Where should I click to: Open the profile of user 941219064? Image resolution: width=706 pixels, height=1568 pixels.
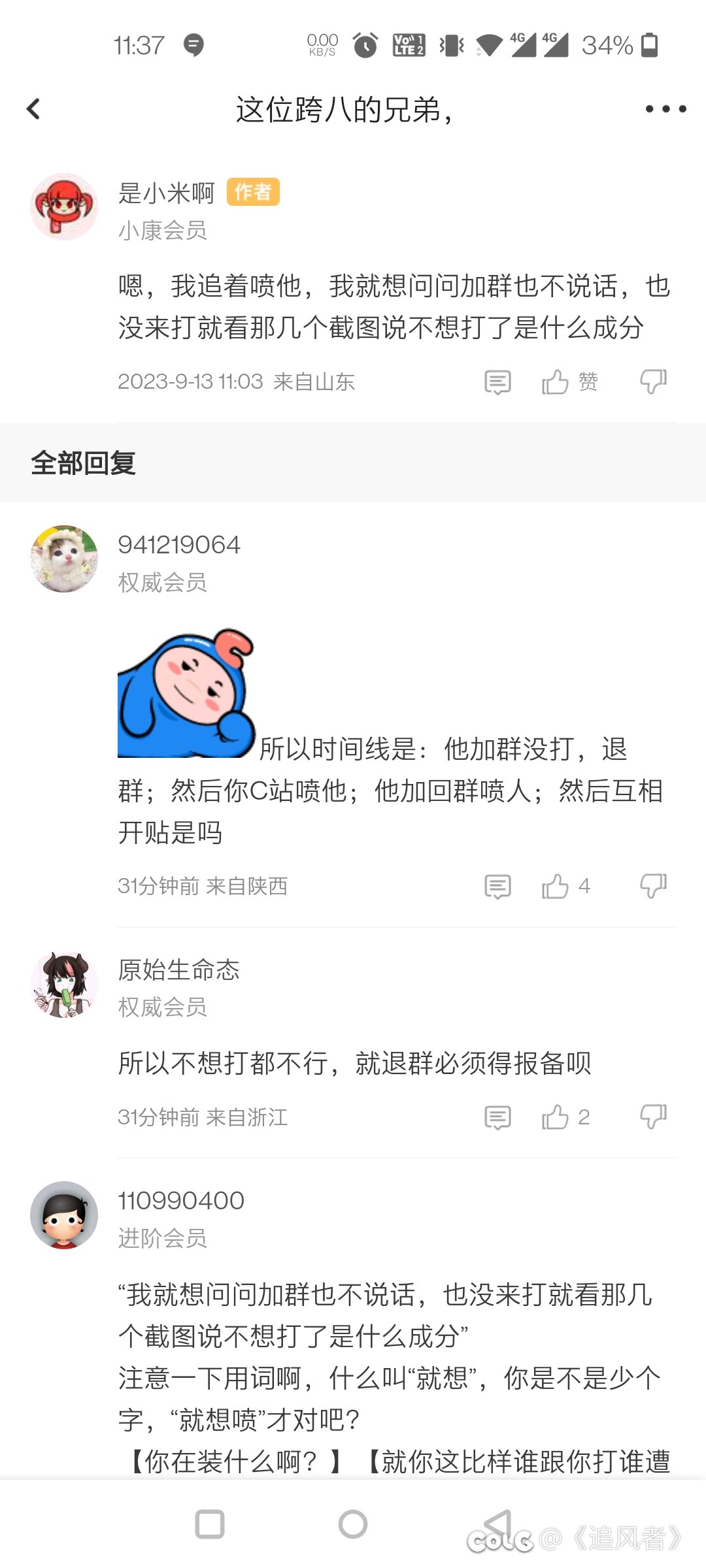coord(64,559)
